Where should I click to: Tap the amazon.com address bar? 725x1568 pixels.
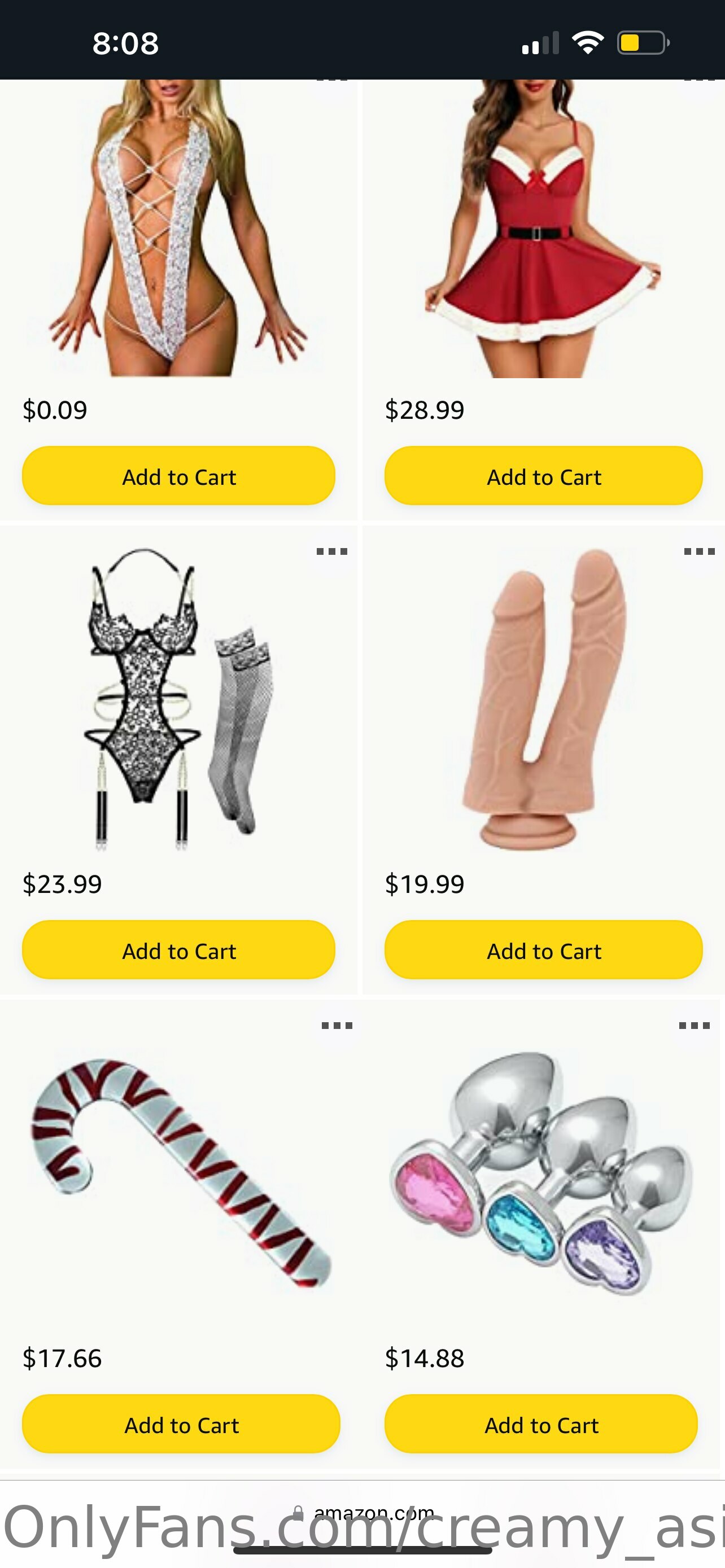[364, 1513]
